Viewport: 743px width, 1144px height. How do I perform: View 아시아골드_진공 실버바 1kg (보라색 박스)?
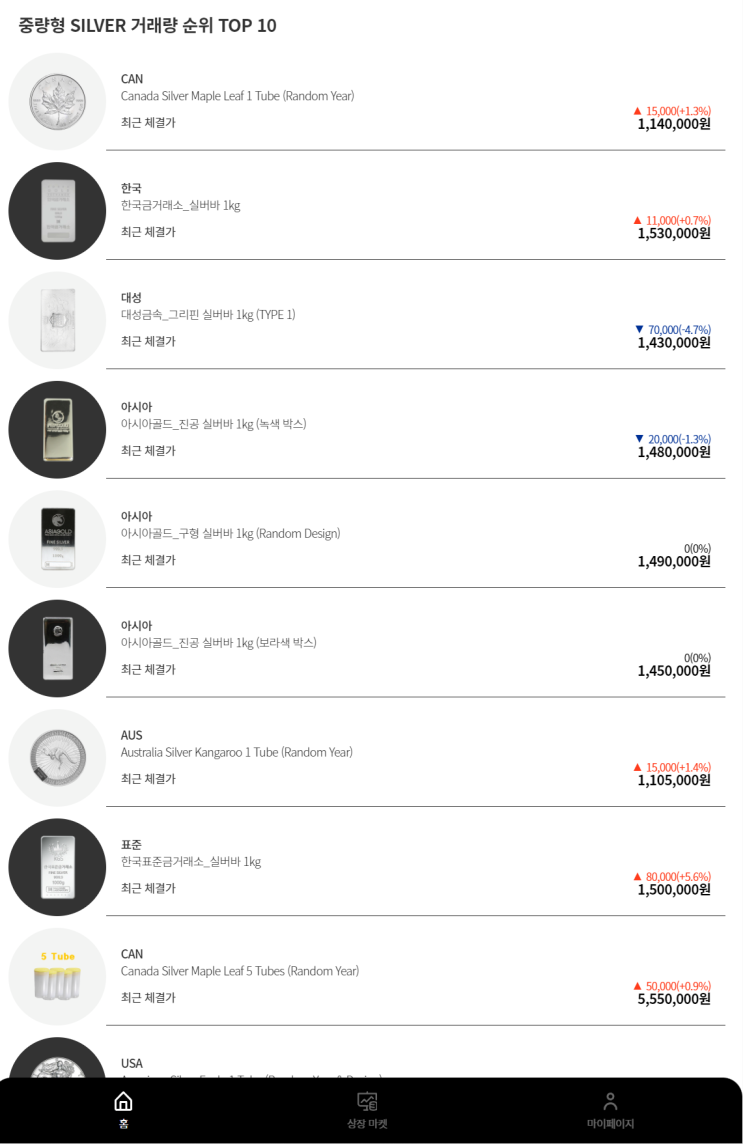pyautogui.click(x=218, y=642)
